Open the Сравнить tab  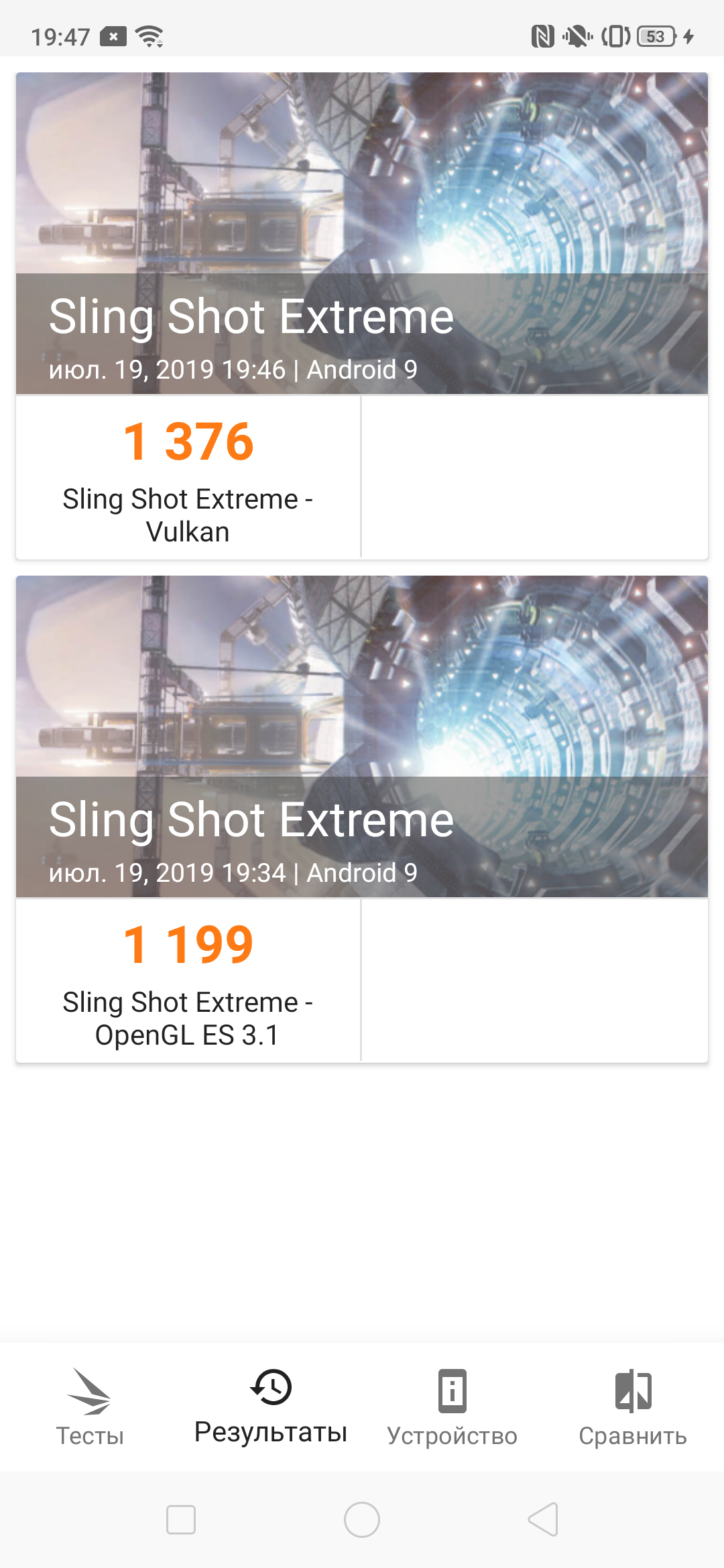pyautogui.click(x=633, y=1407)
